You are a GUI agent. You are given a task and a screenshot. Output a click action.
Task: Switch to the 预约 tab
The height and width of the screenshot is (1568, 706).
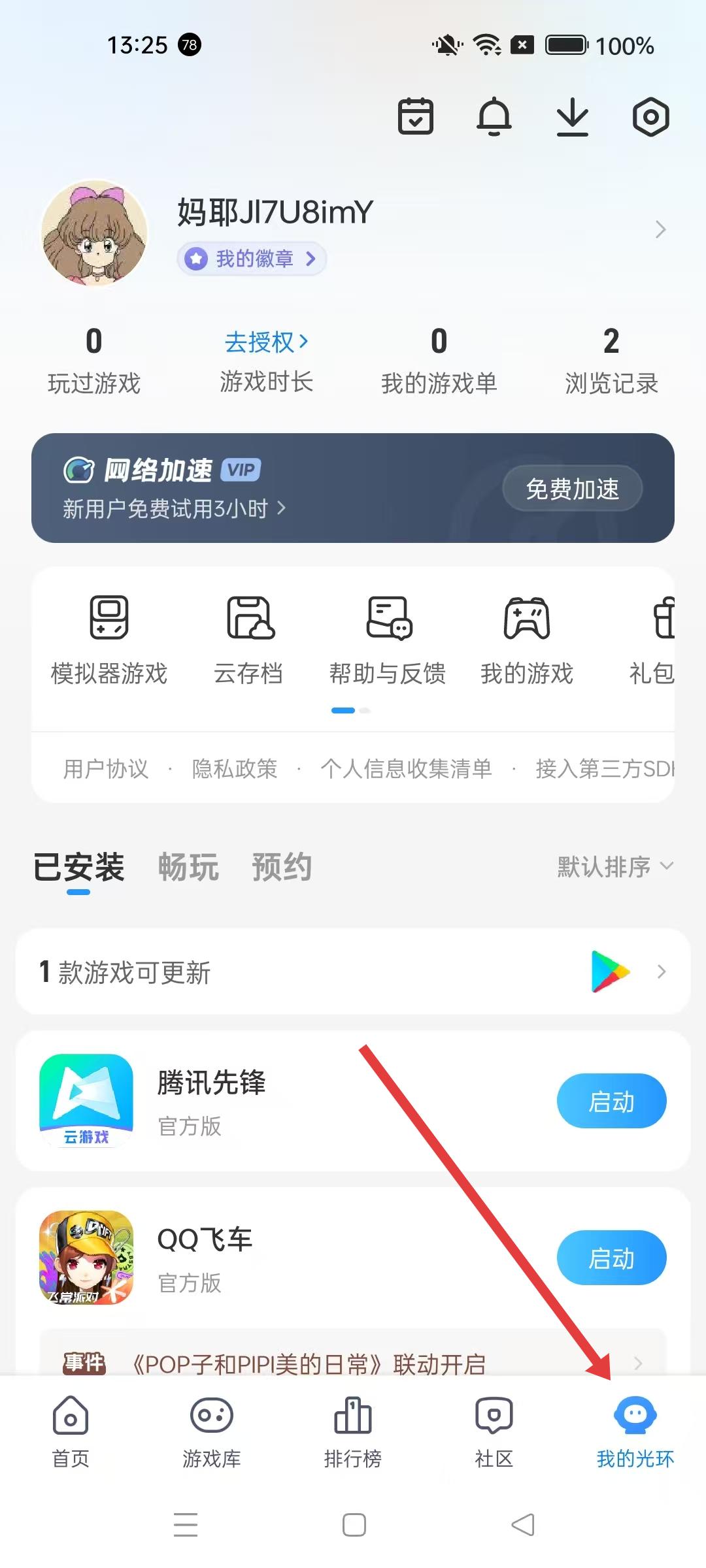pos(282,867)
